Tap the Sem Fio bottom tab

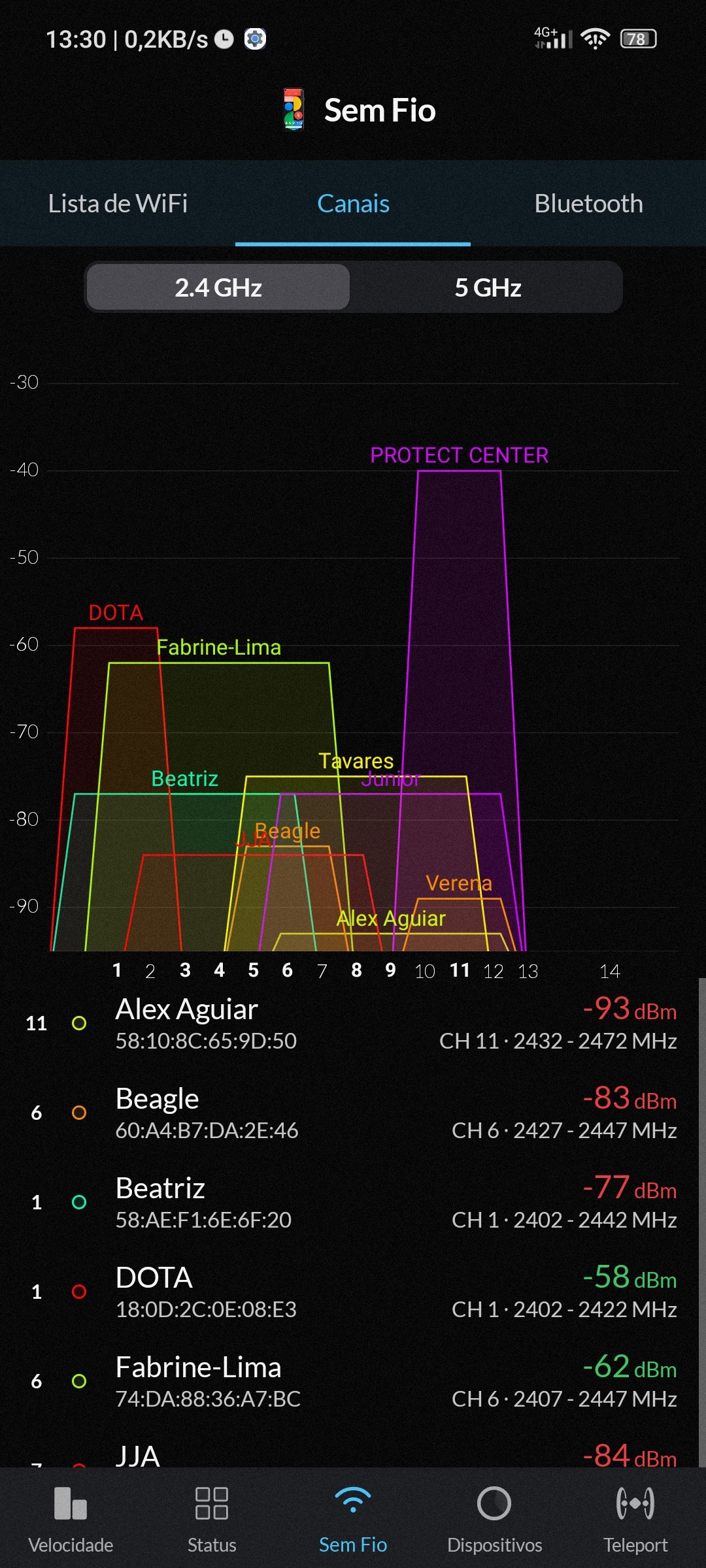[x=353, y=1518]
